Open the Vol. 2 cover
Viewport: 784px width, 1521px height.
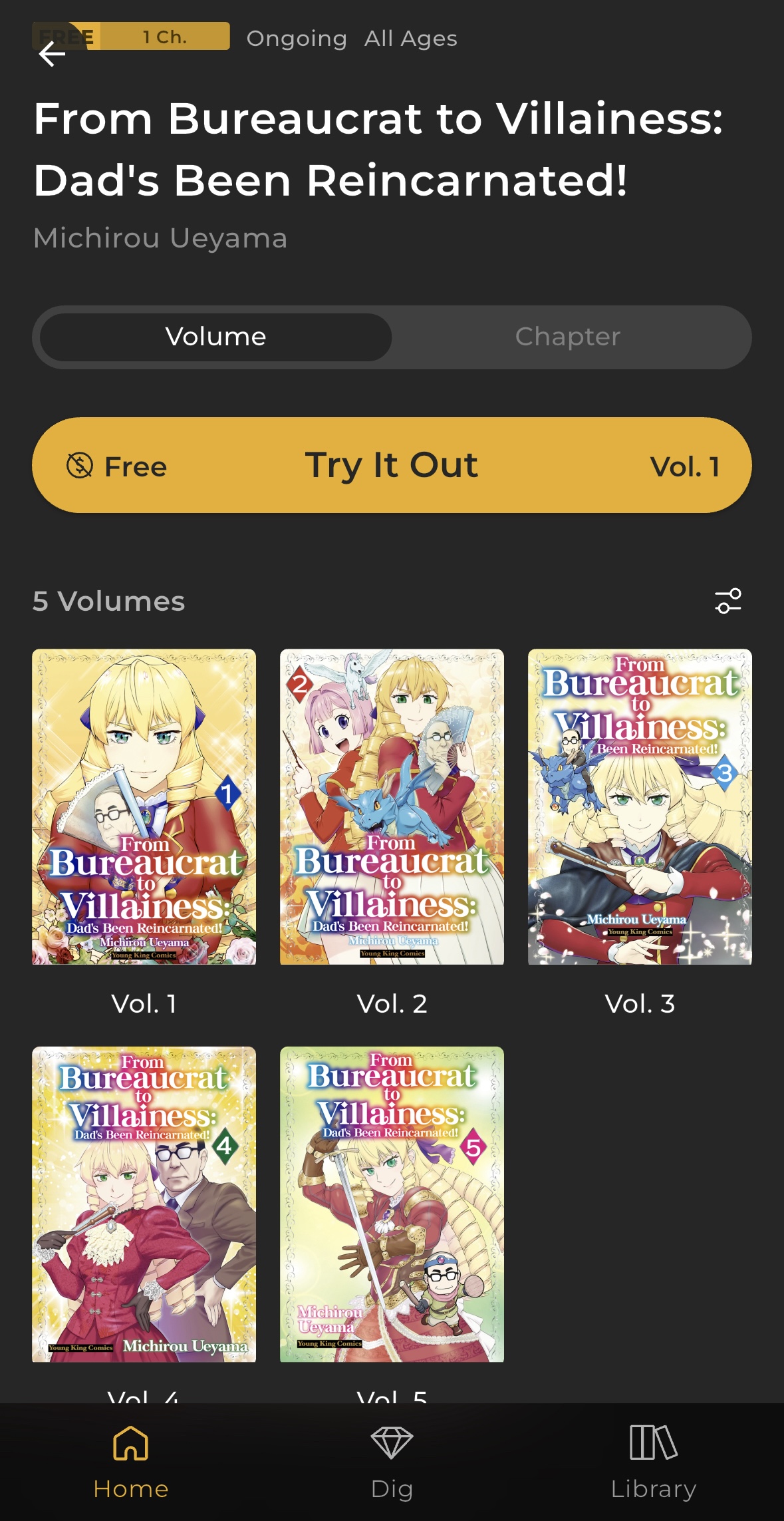(x=392, y=806)
